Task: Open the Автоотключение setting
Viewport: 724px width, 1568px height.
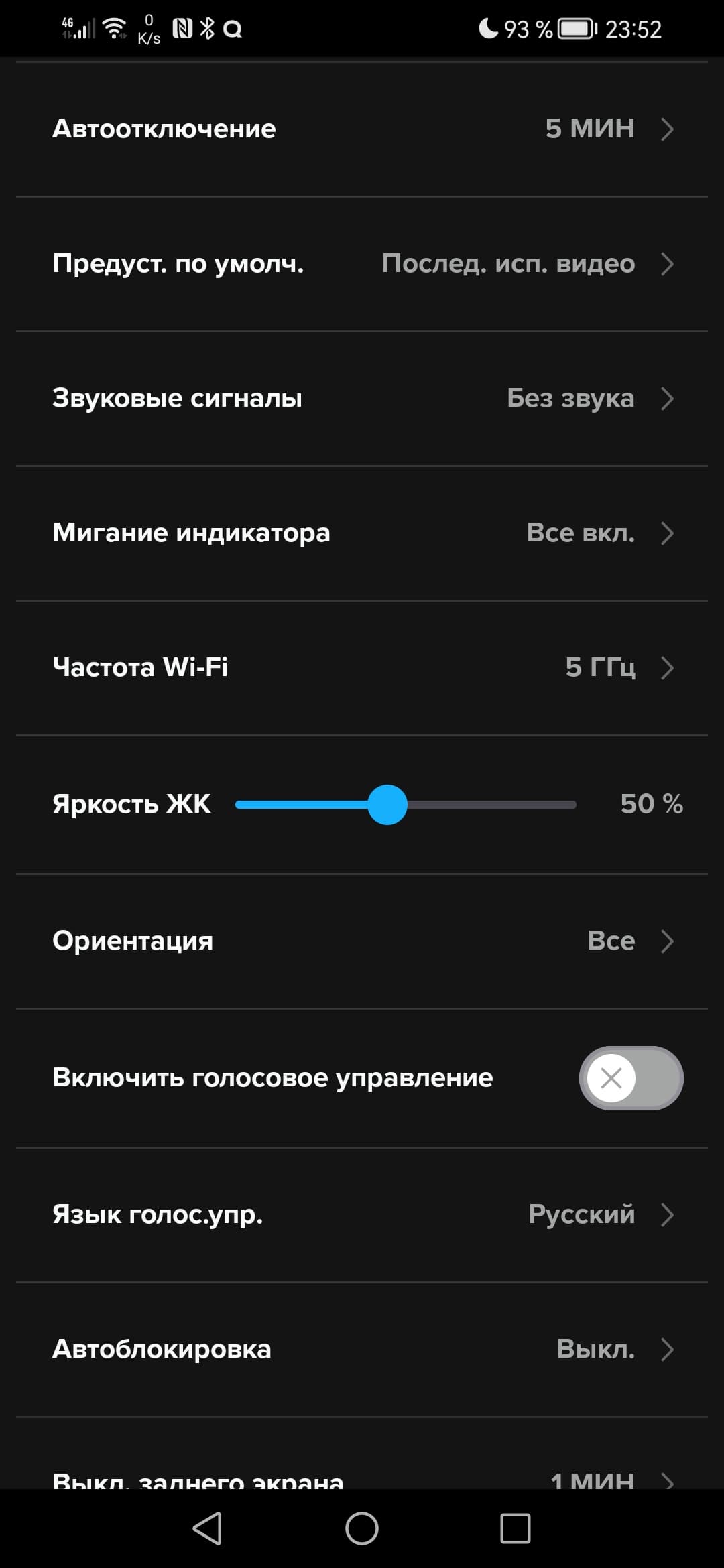Action: tap(362, 129)
